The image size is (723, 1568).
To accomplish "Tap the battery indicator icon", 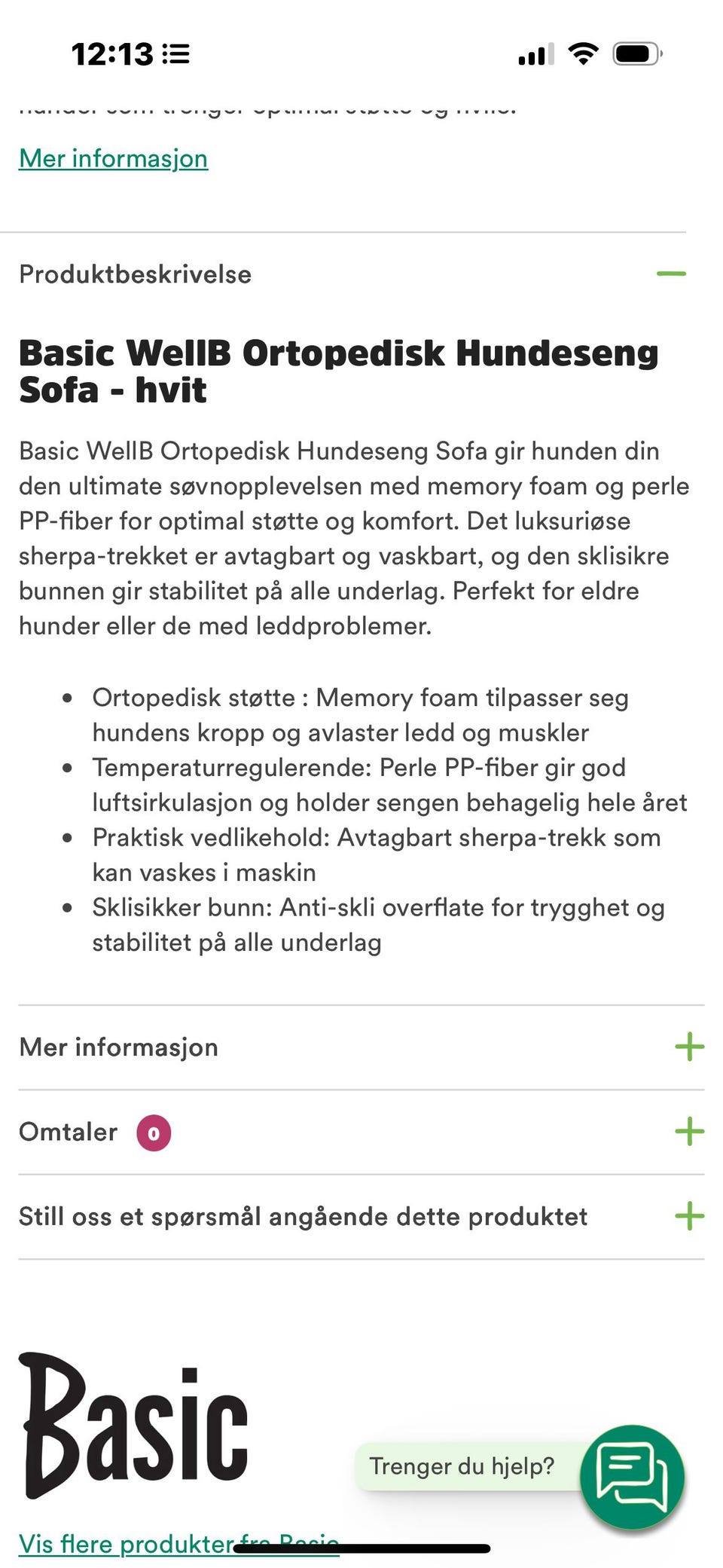I will [x=636, y=53].
